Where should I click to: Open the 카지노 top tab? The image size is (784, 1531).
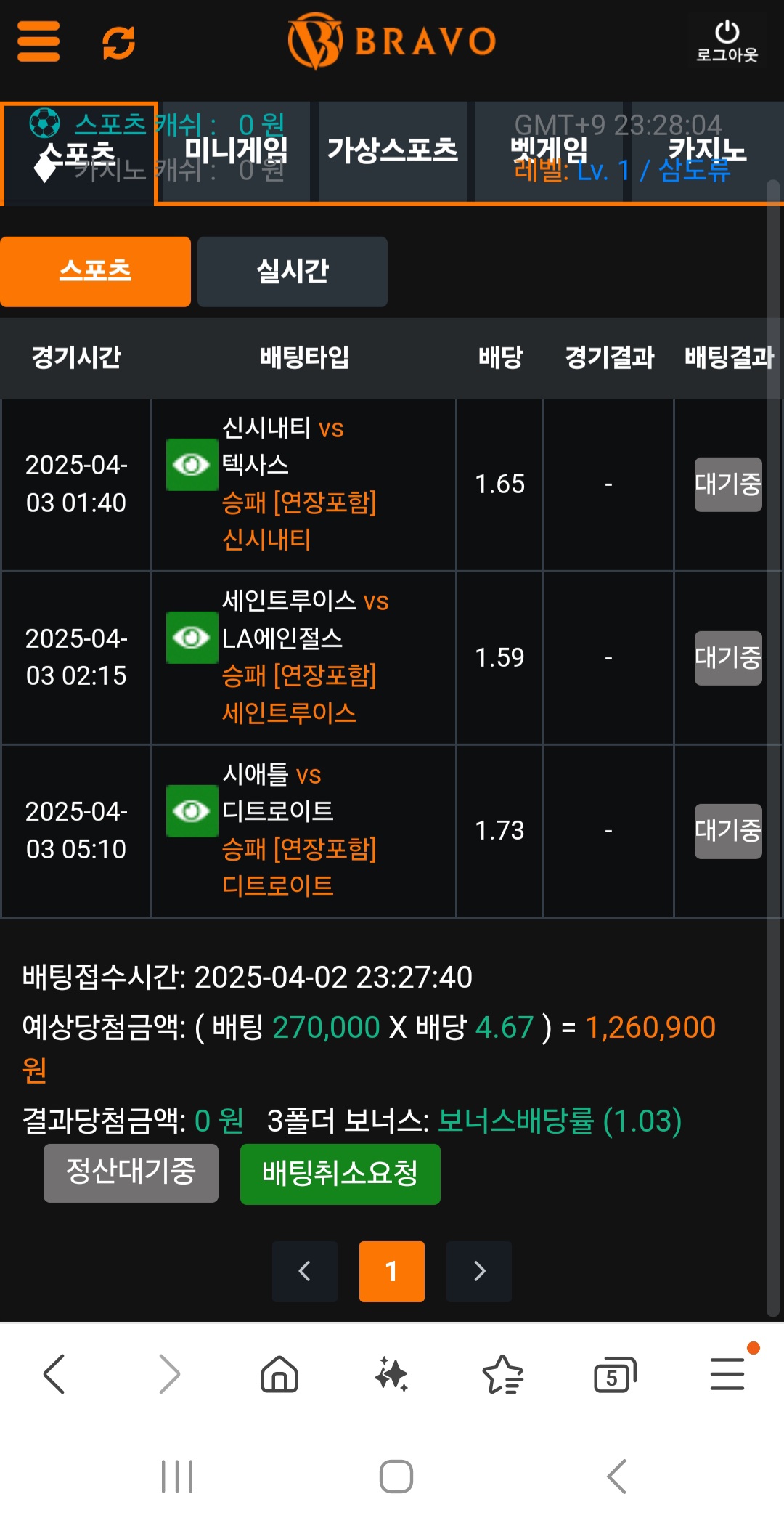coord(706,151)
